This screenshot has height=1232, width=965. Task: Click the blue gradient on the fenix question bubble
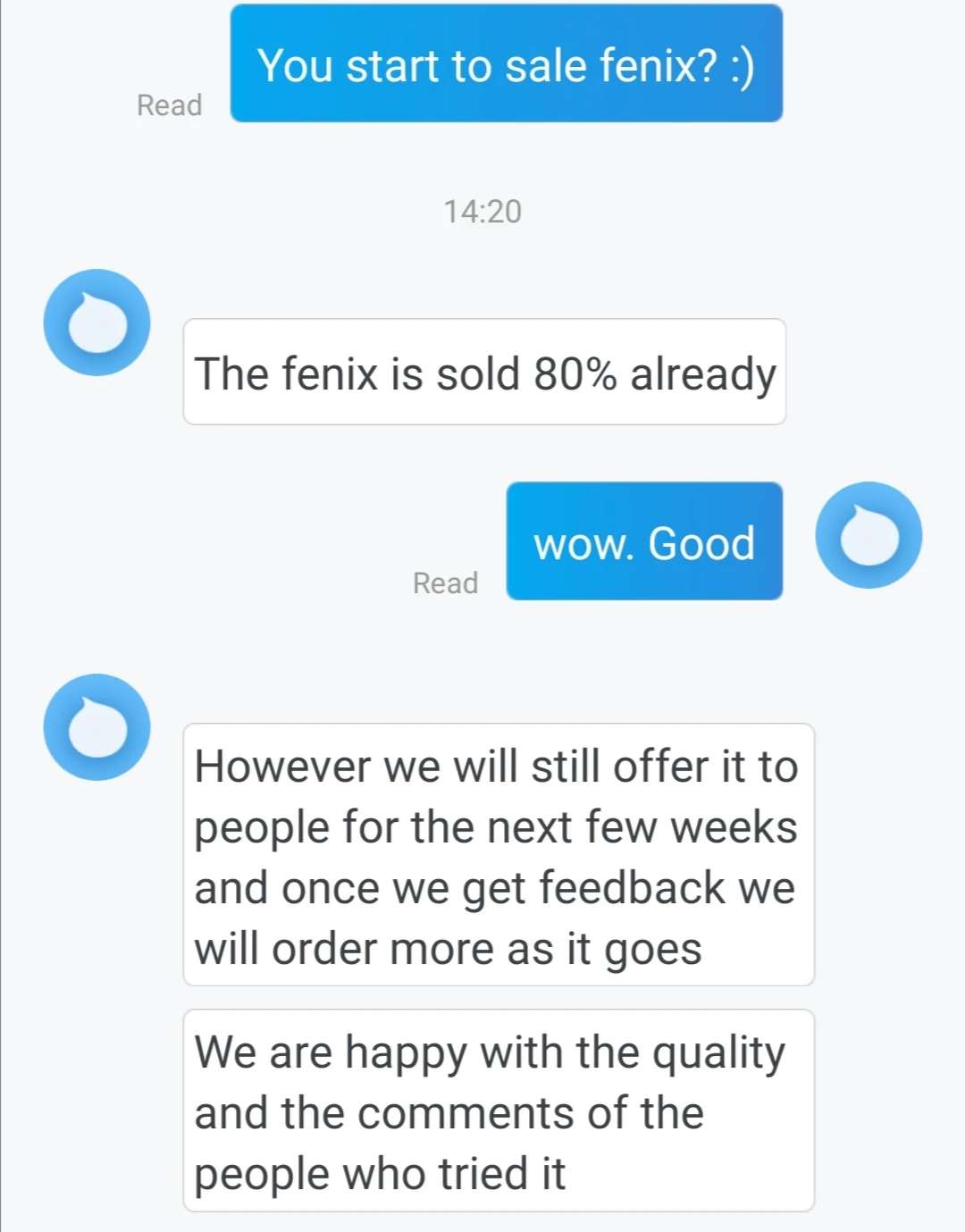pos(507,63)
